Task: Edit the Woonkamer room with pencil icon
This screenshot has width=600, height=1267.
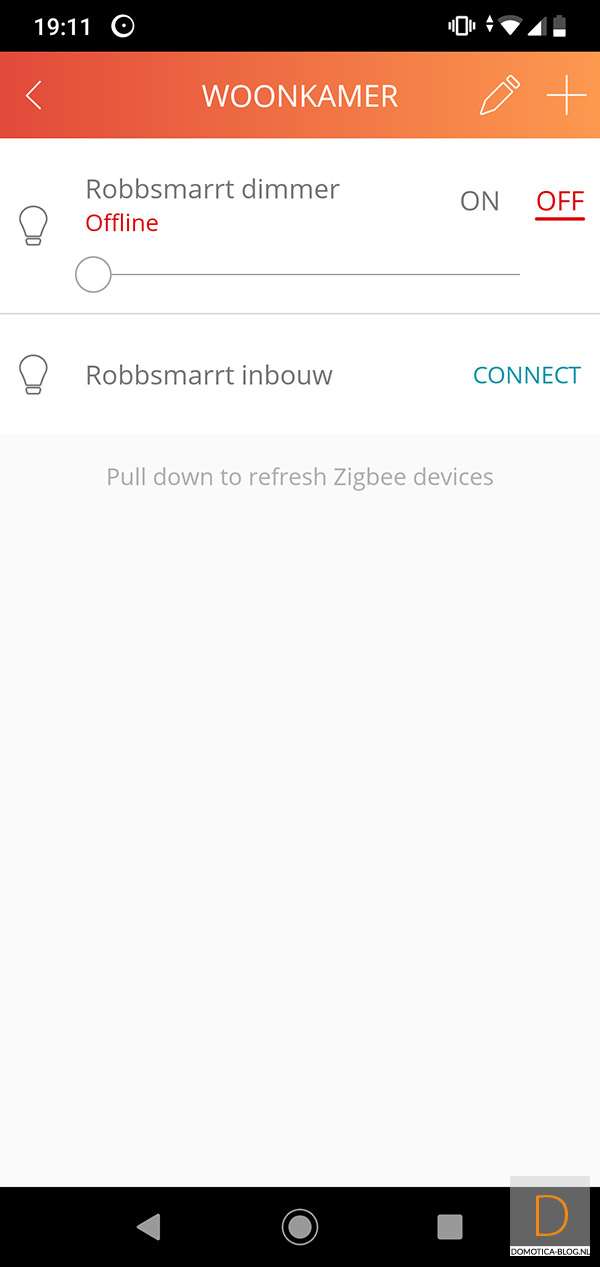Action: click(500, 96)
